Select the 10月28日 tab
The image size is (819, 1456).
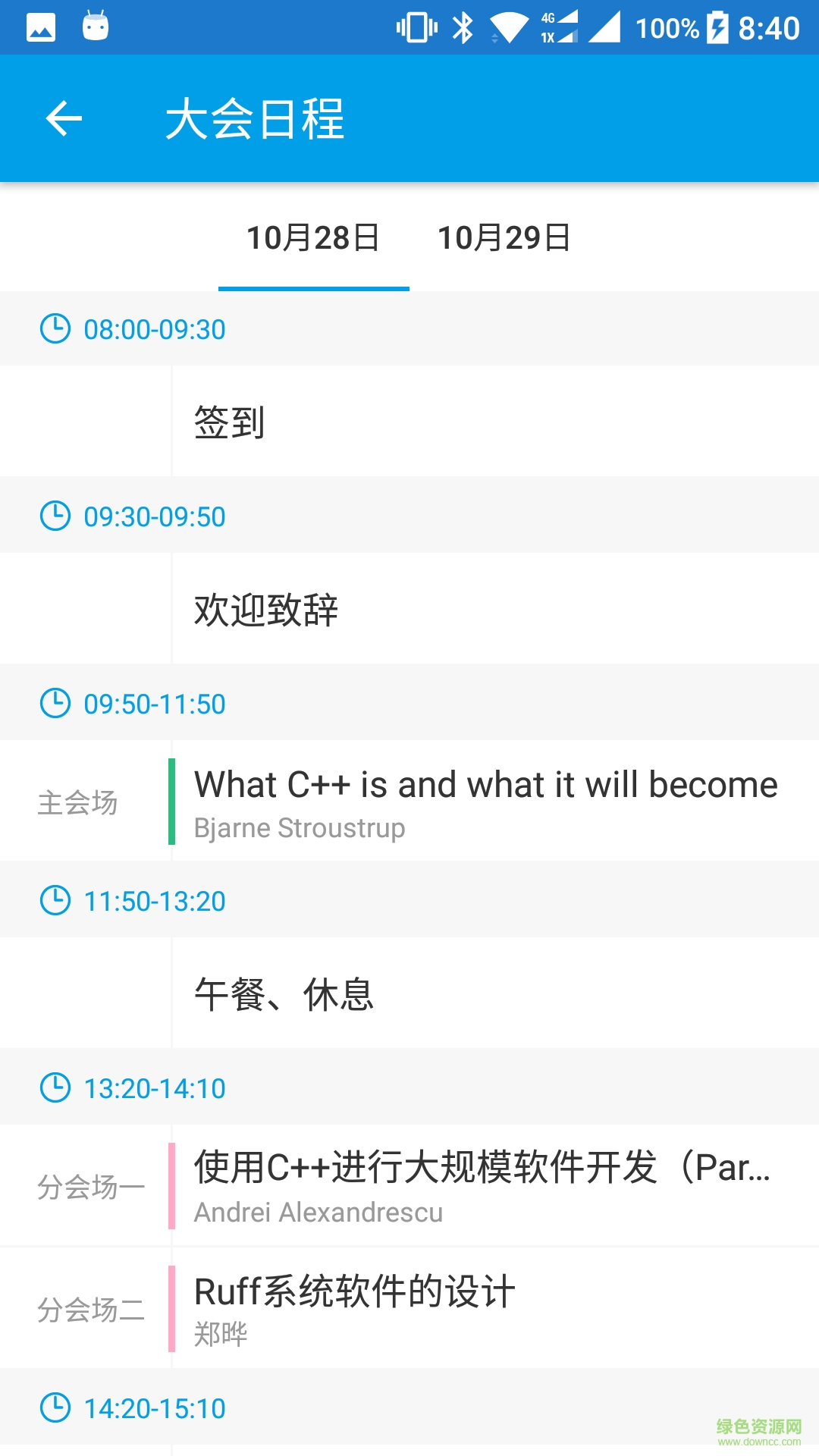tap(313, 238)
